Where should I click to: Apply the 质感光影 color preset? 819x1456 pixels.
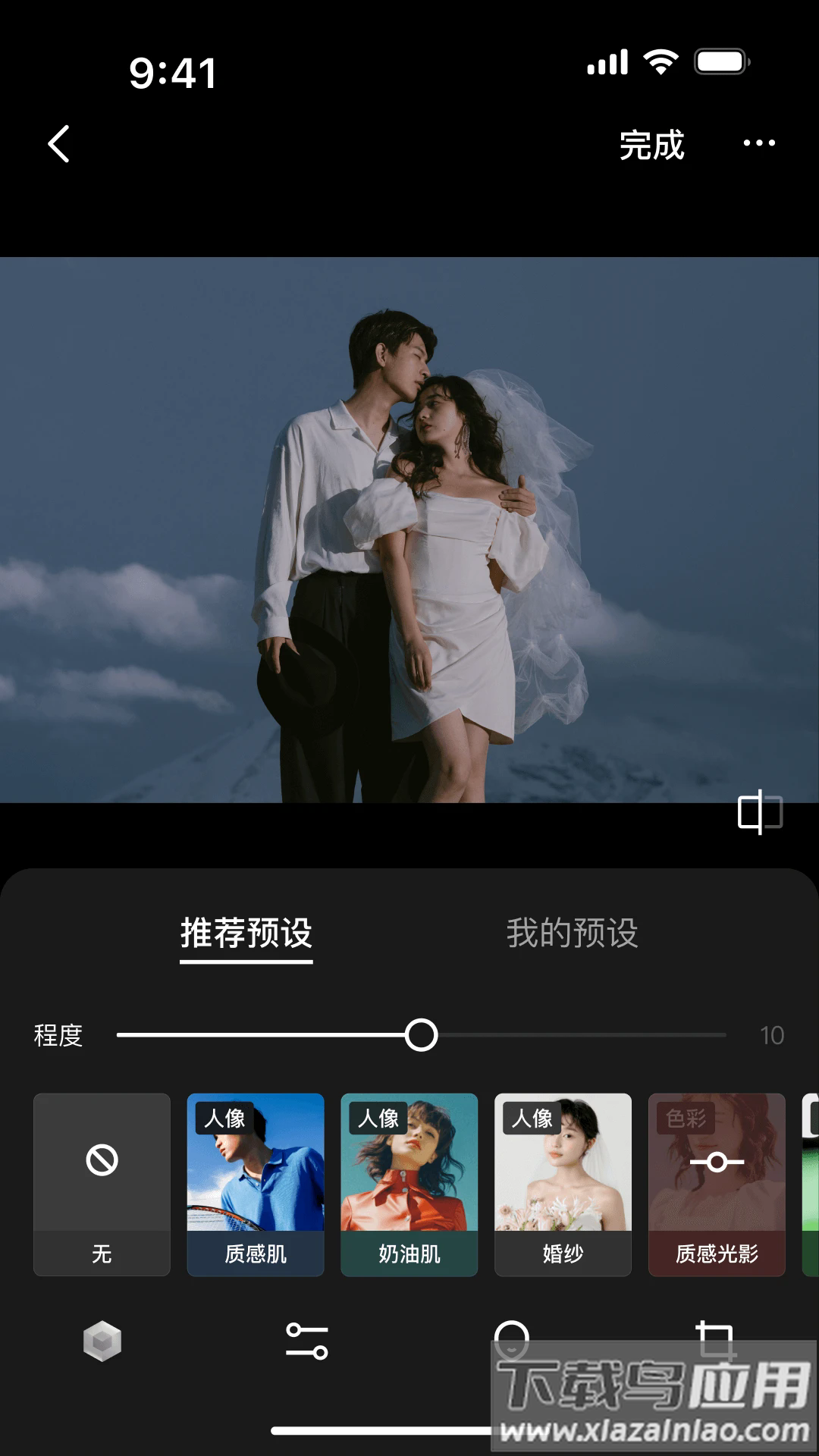[717, 1183]
